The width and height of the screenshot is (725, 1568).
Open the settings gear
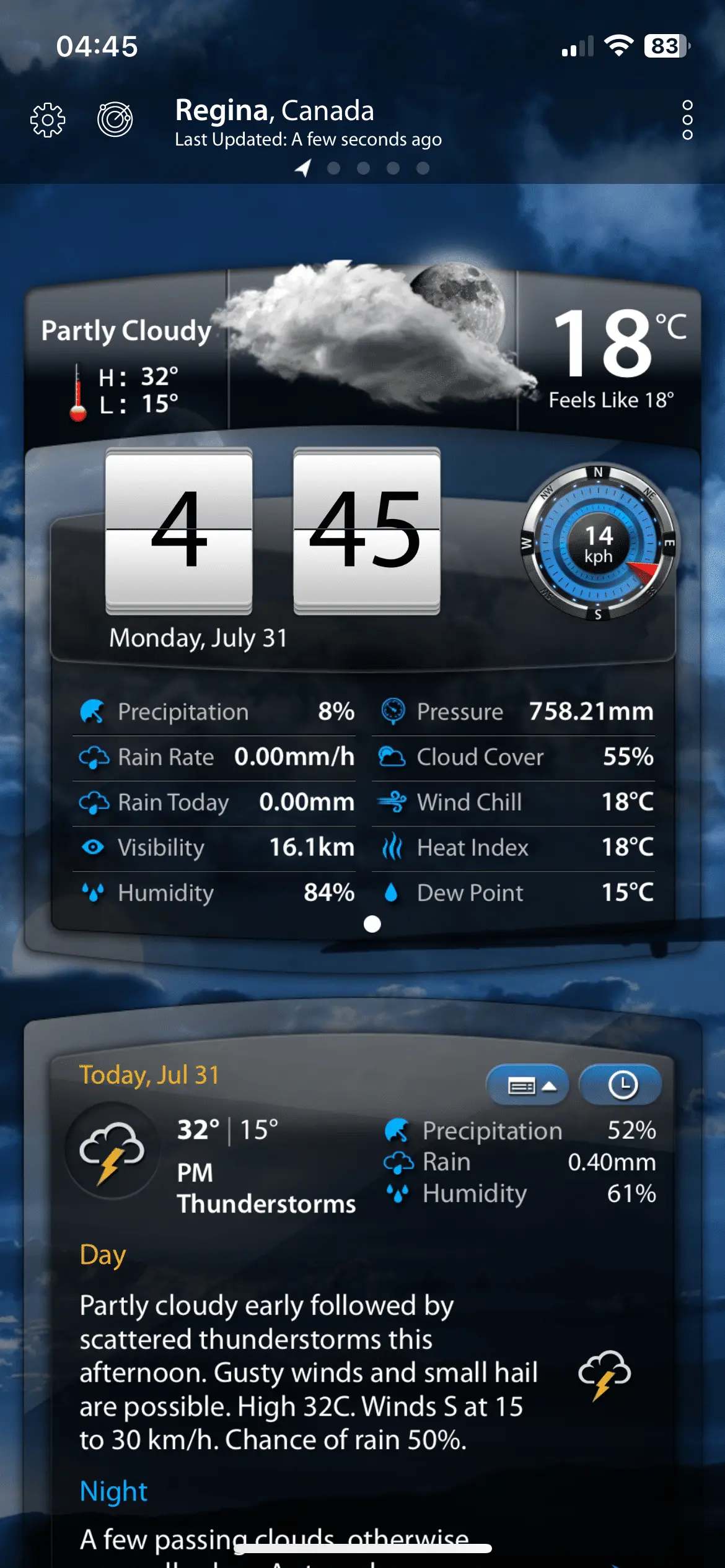[x=48, y=120]
